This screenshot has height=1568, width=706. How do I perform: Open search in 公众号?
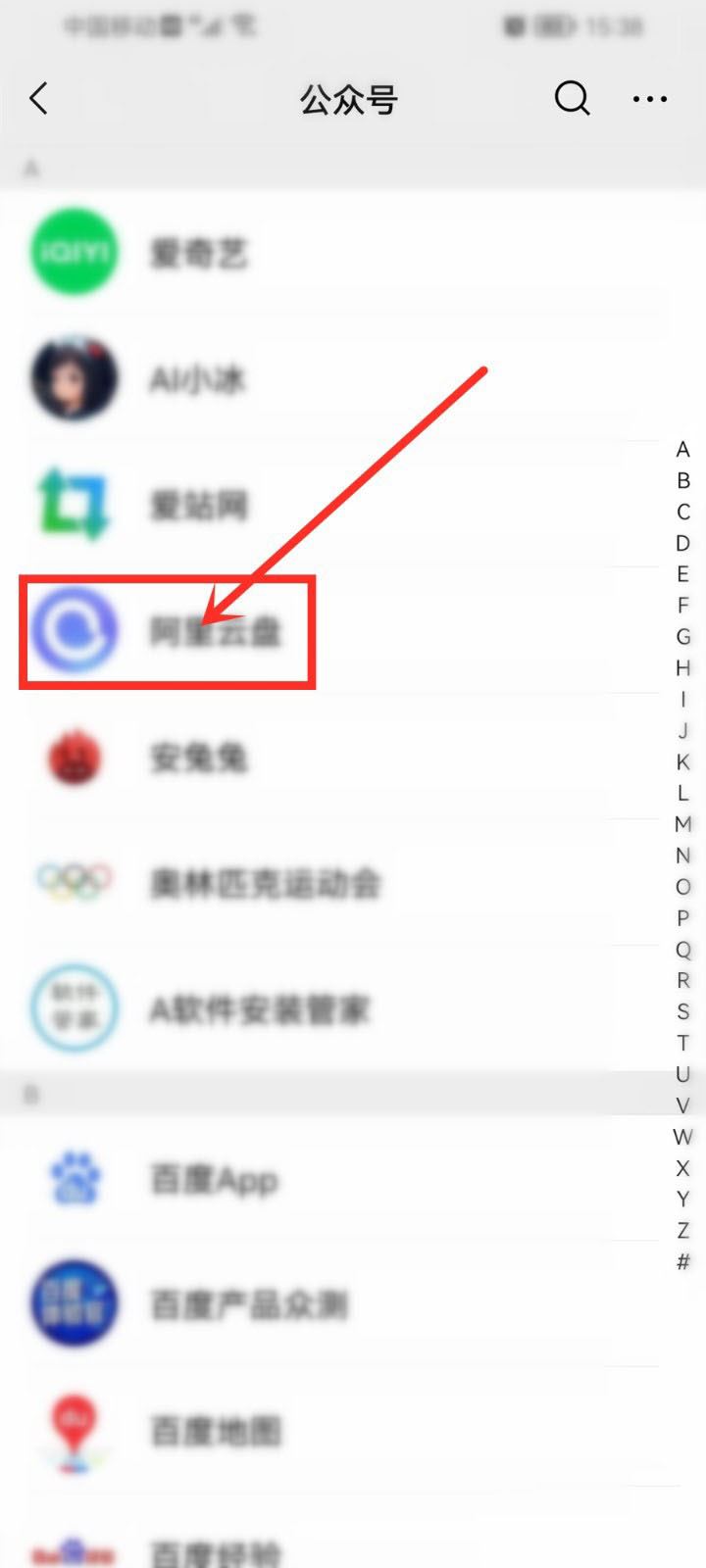click(572, 99)
